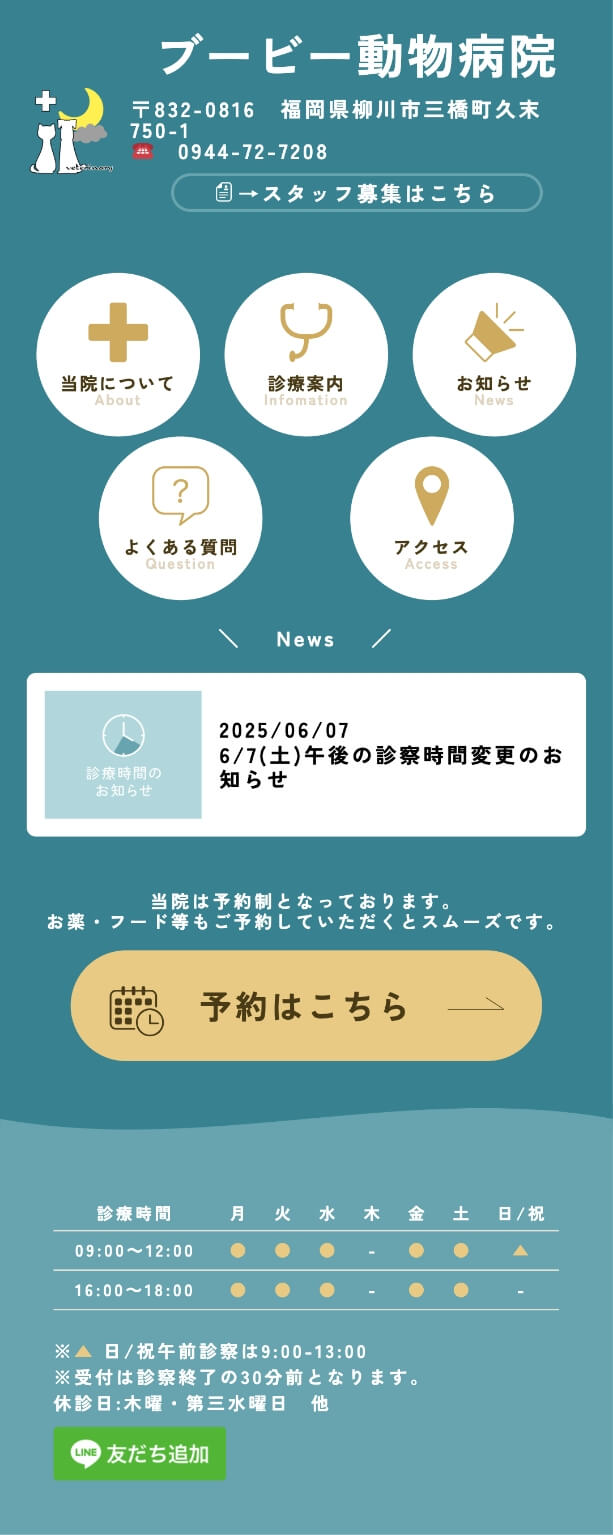Open the スタッフ募集はこちら staff recruitment link
Viewport: 613px width, 1535px height.
[356, 193]
